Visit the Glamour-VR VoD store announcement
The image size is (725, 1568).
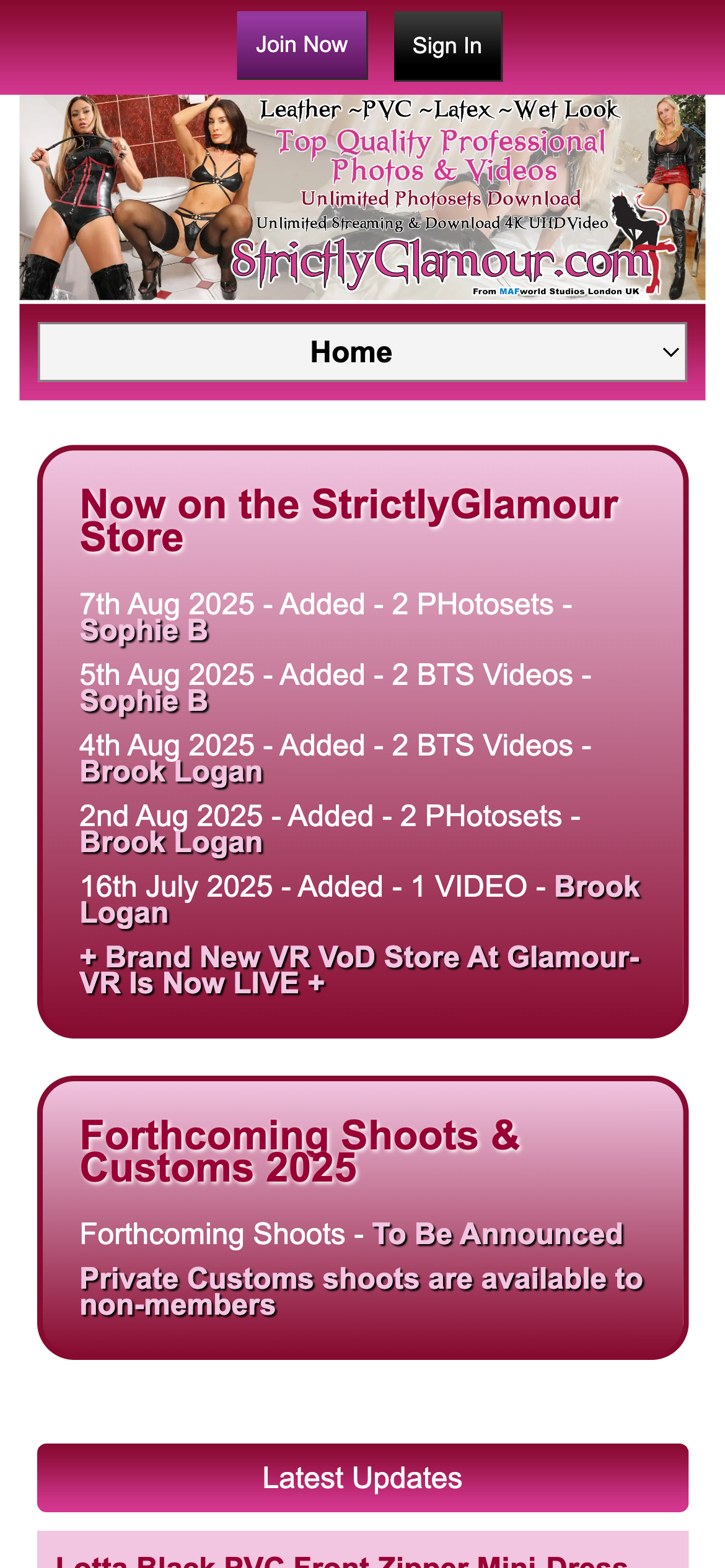[x=360, y=969]
